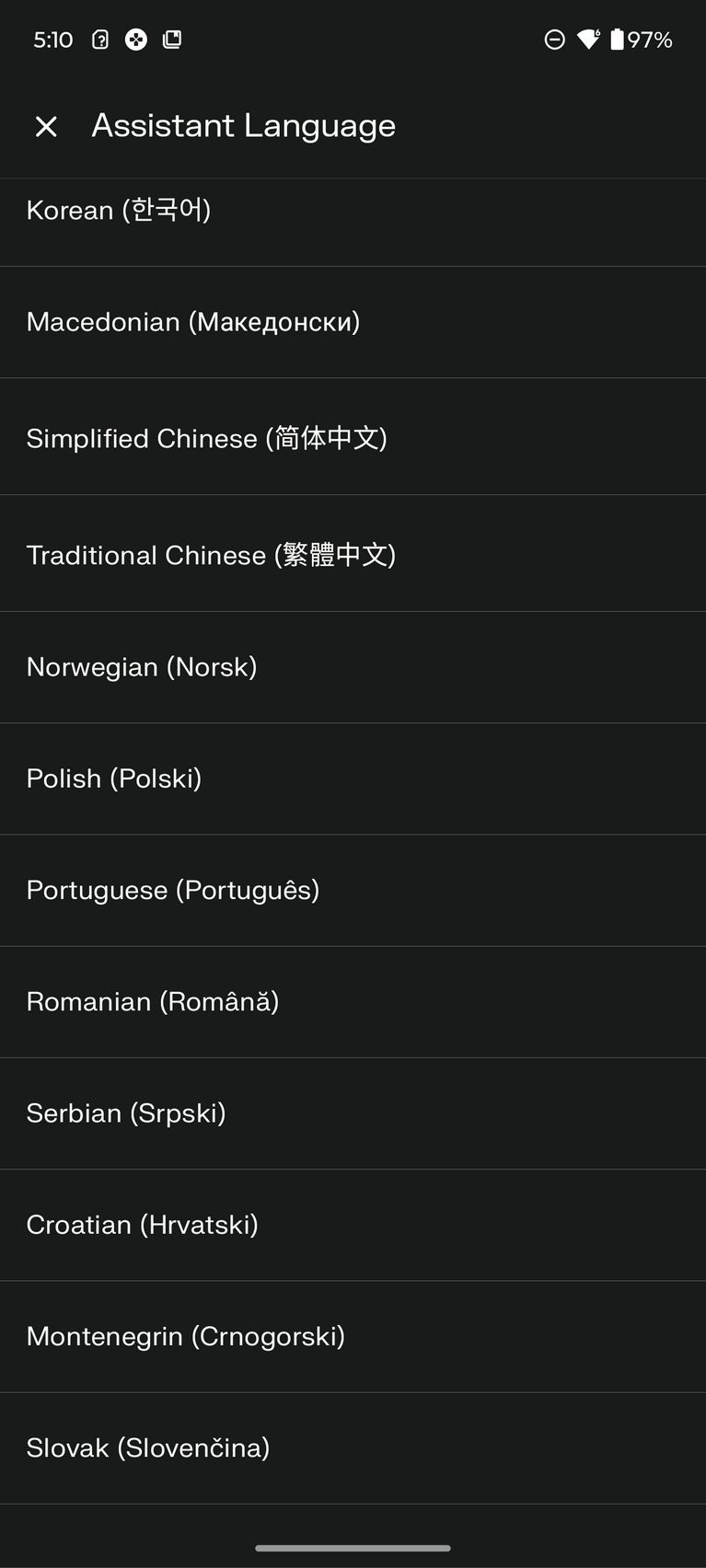The image size is (706, 1568).
Task: Choose Croatian (Hrvatski)
Action: tap(353, 1225)
